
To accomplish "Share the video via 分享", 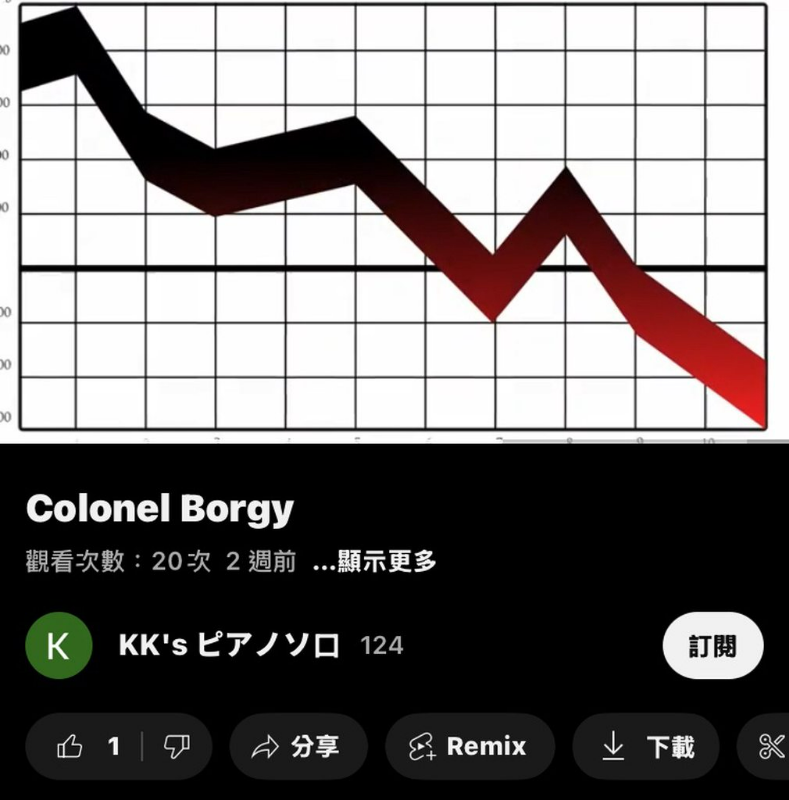I will pyautogui.click(x=298, y=746).
